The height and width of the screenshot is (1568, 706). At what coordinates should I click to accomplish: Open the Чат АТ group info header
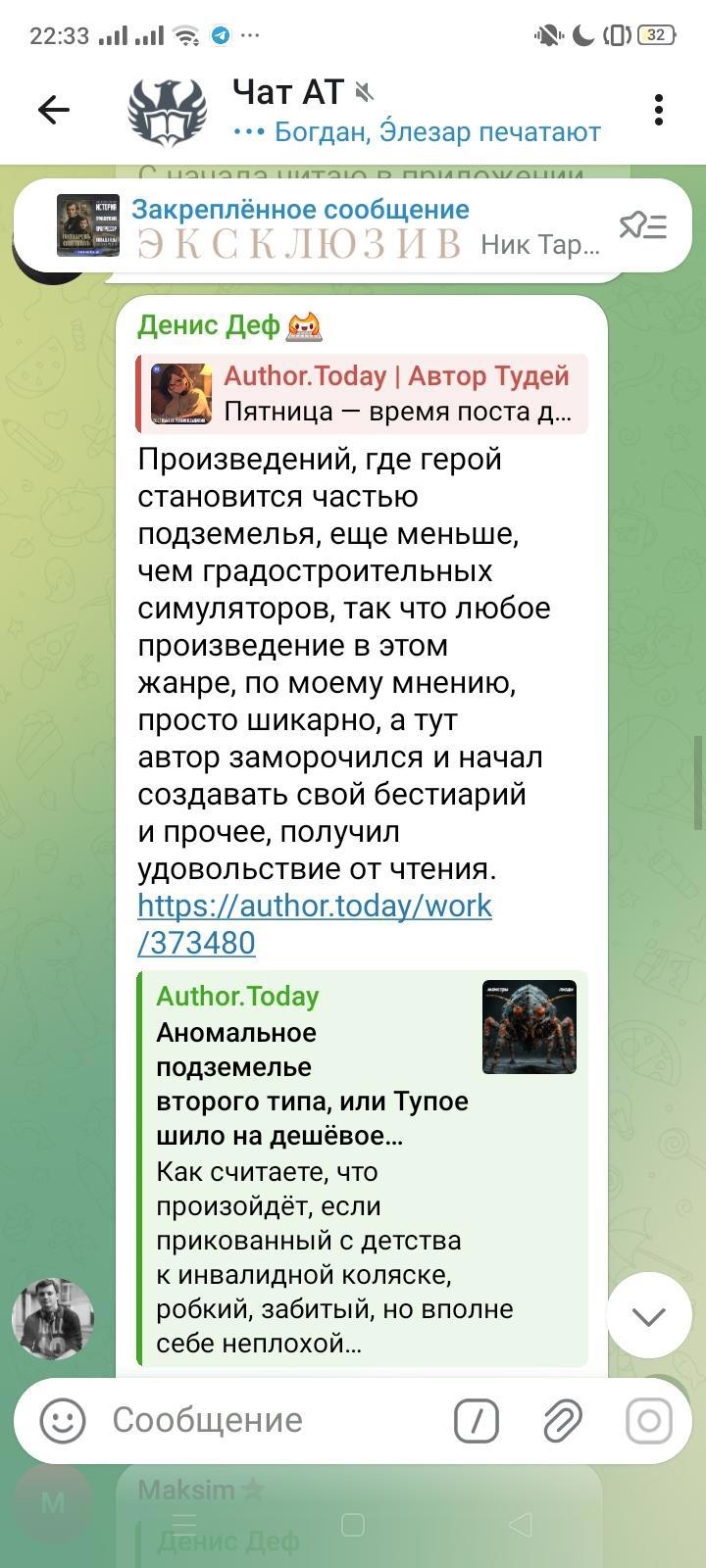[x=392, y=110]
